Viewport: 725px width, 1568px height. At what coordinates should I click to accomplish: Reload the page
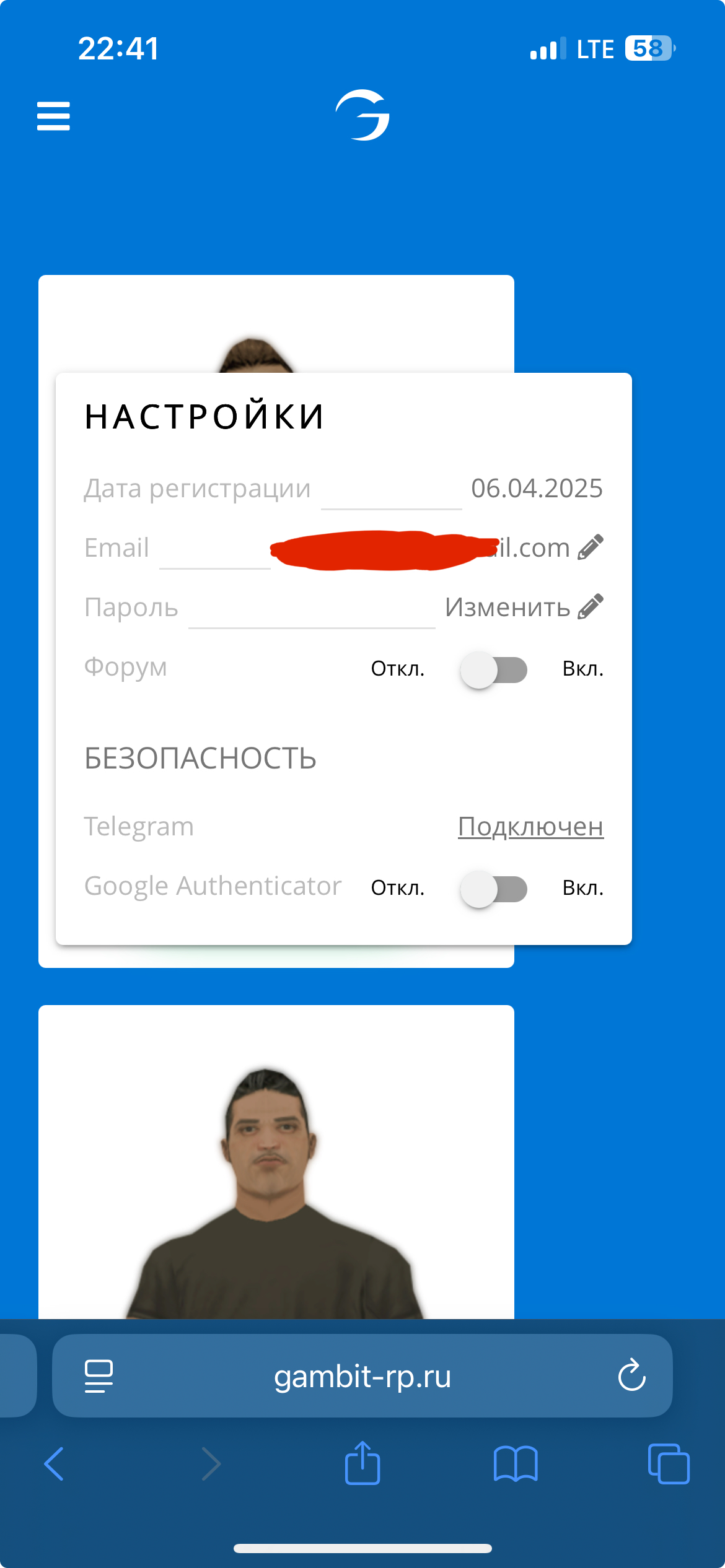click(x=631, y=1375)
